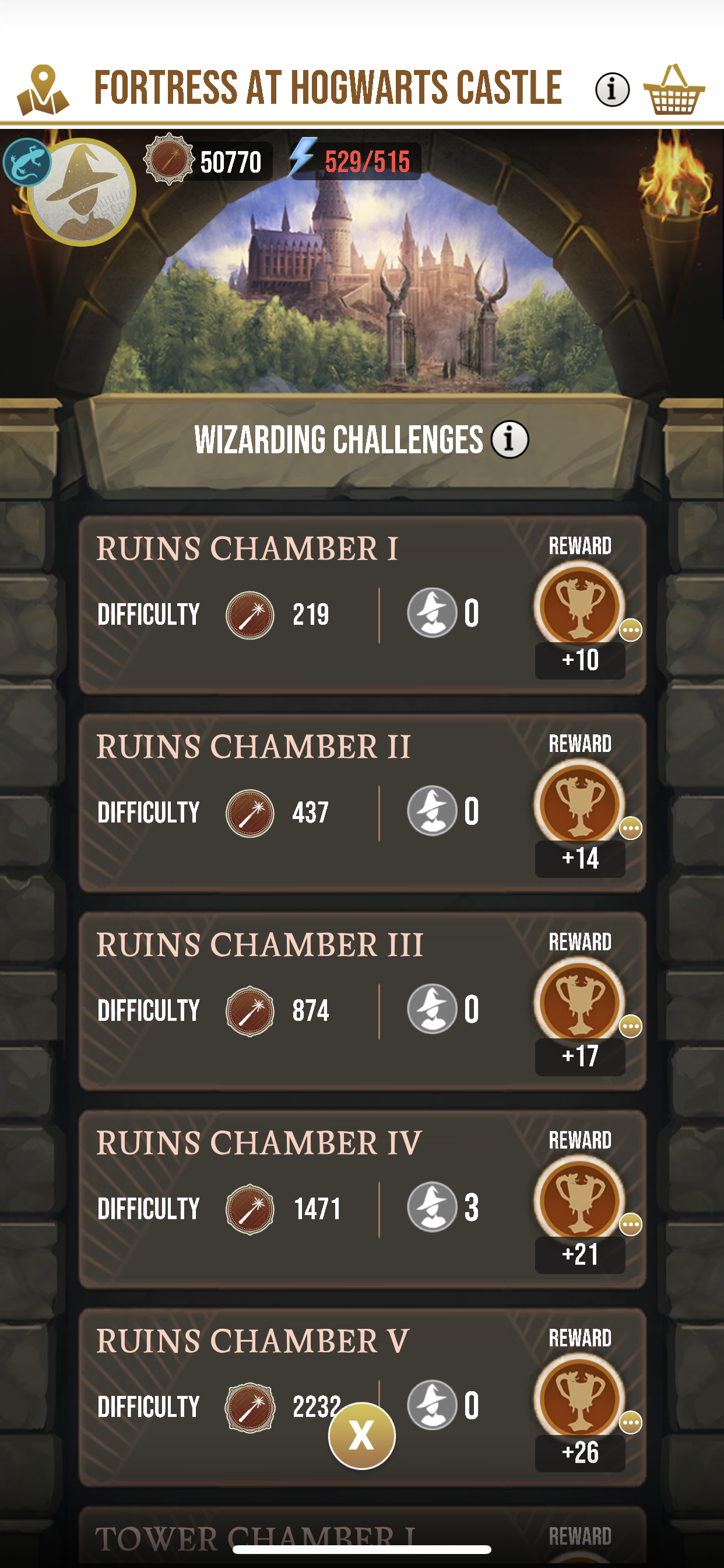724x1568 pixels.
Task: Show Wizarding Challenges info
Action: 510,439
